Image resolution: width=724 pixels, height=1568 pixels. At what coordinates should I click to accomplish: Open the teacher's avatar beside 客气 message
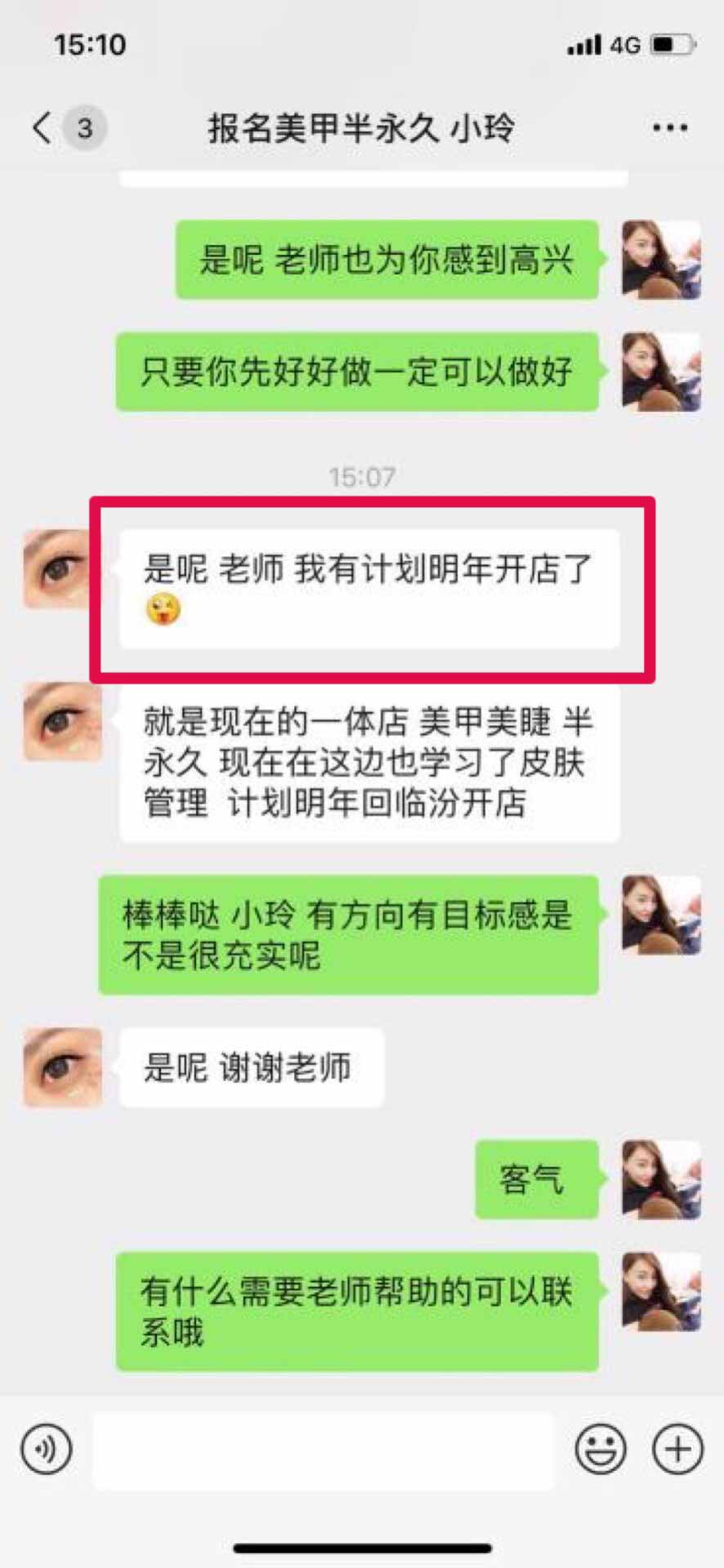[661, 1179]
